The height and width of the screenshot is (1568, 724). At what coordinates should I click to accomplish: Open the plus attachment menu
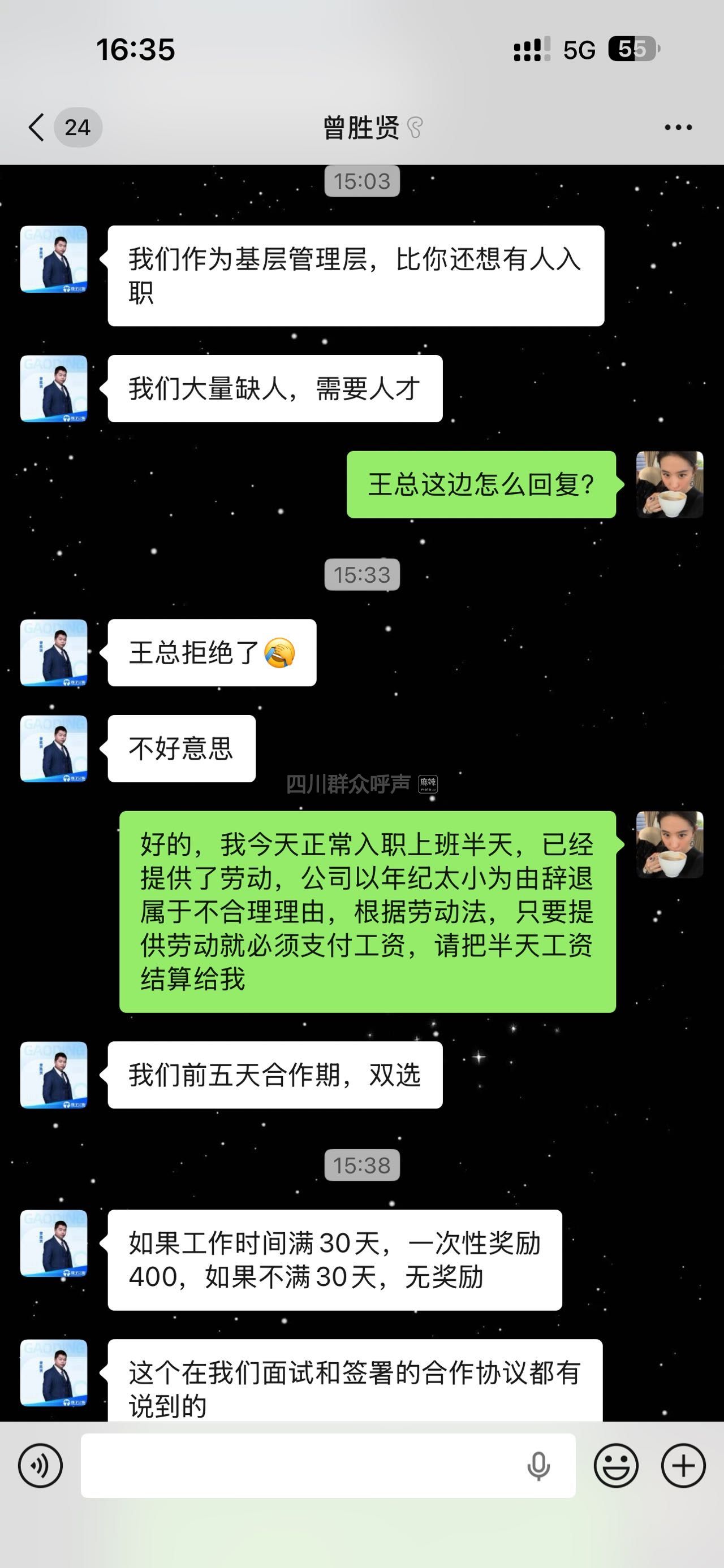683,1465
